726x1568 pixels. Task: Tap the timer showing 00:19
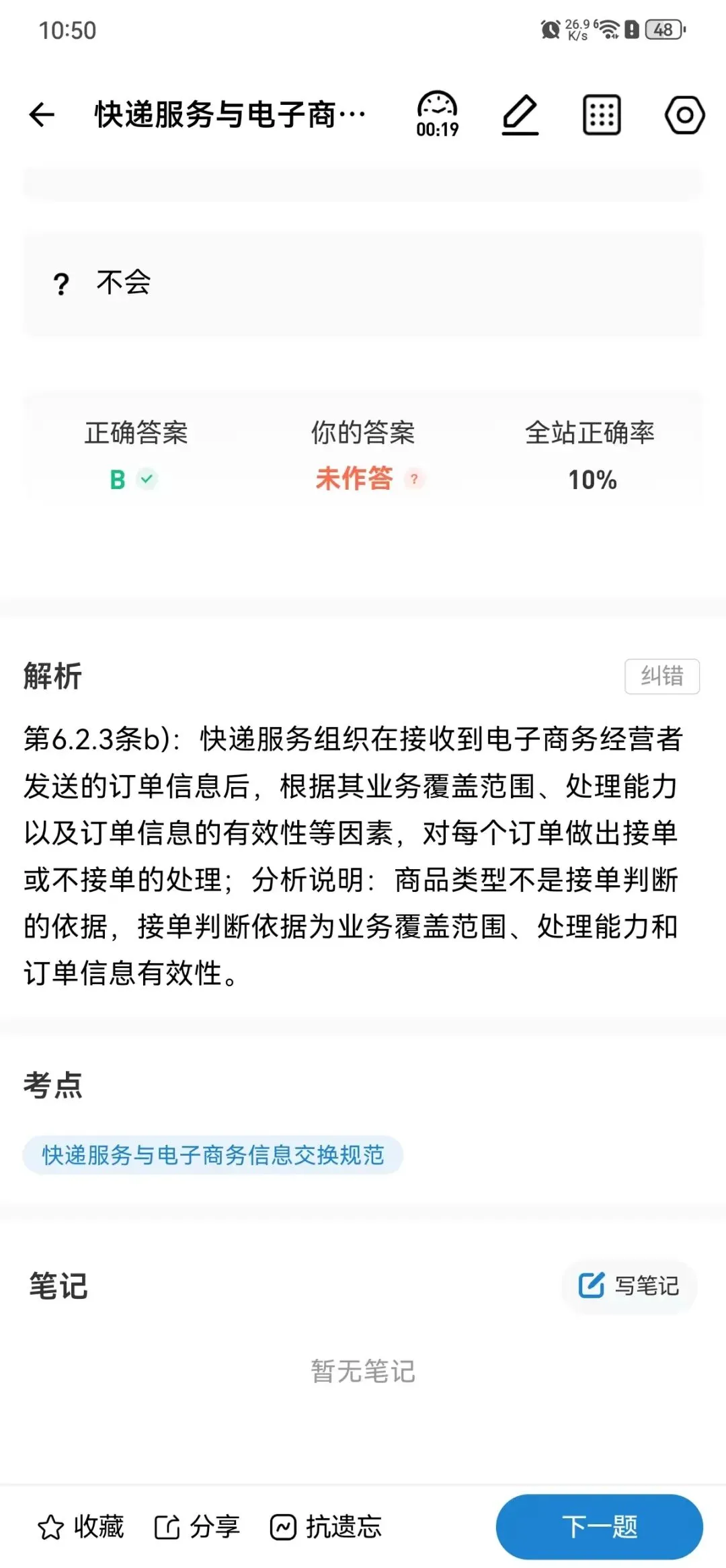tap(438, 114)
